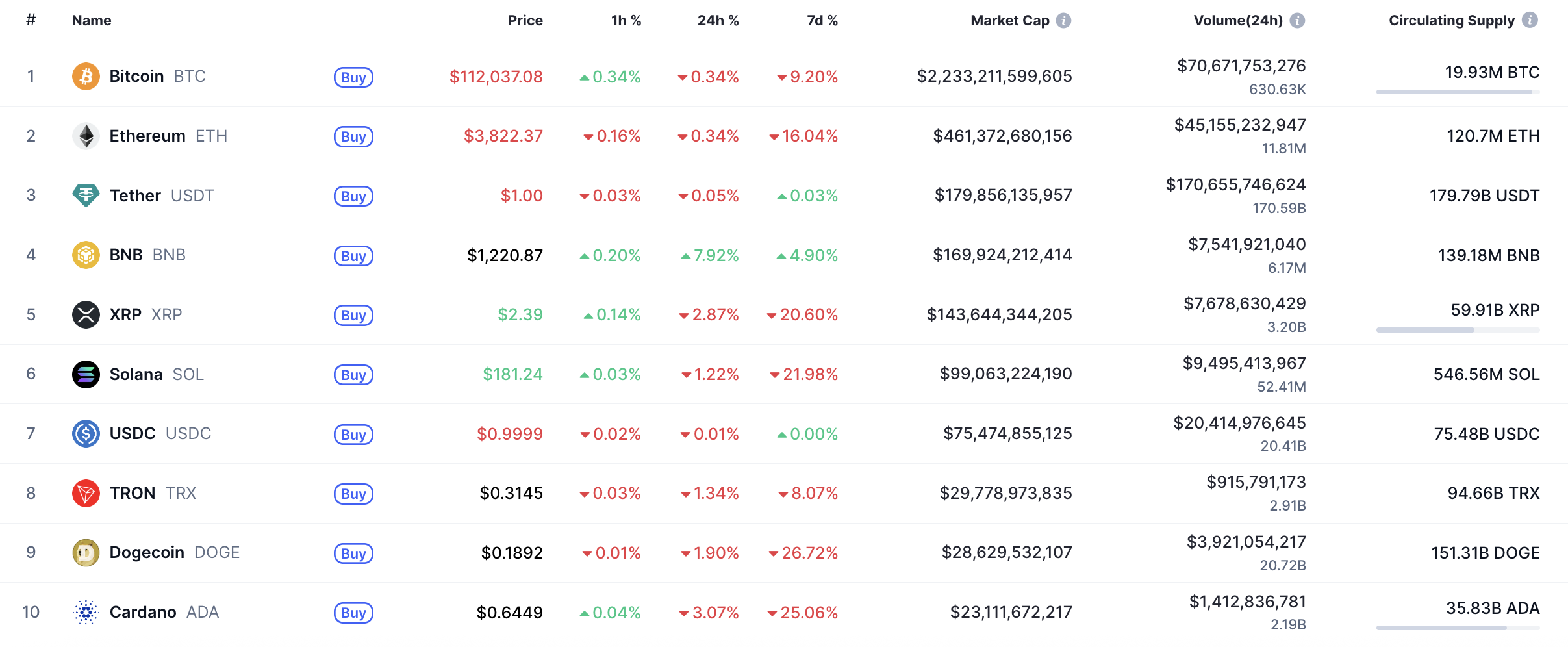Sort the list by 7d % change
The height and width of the screenshot is (647, 1568).
click(822, 21)
